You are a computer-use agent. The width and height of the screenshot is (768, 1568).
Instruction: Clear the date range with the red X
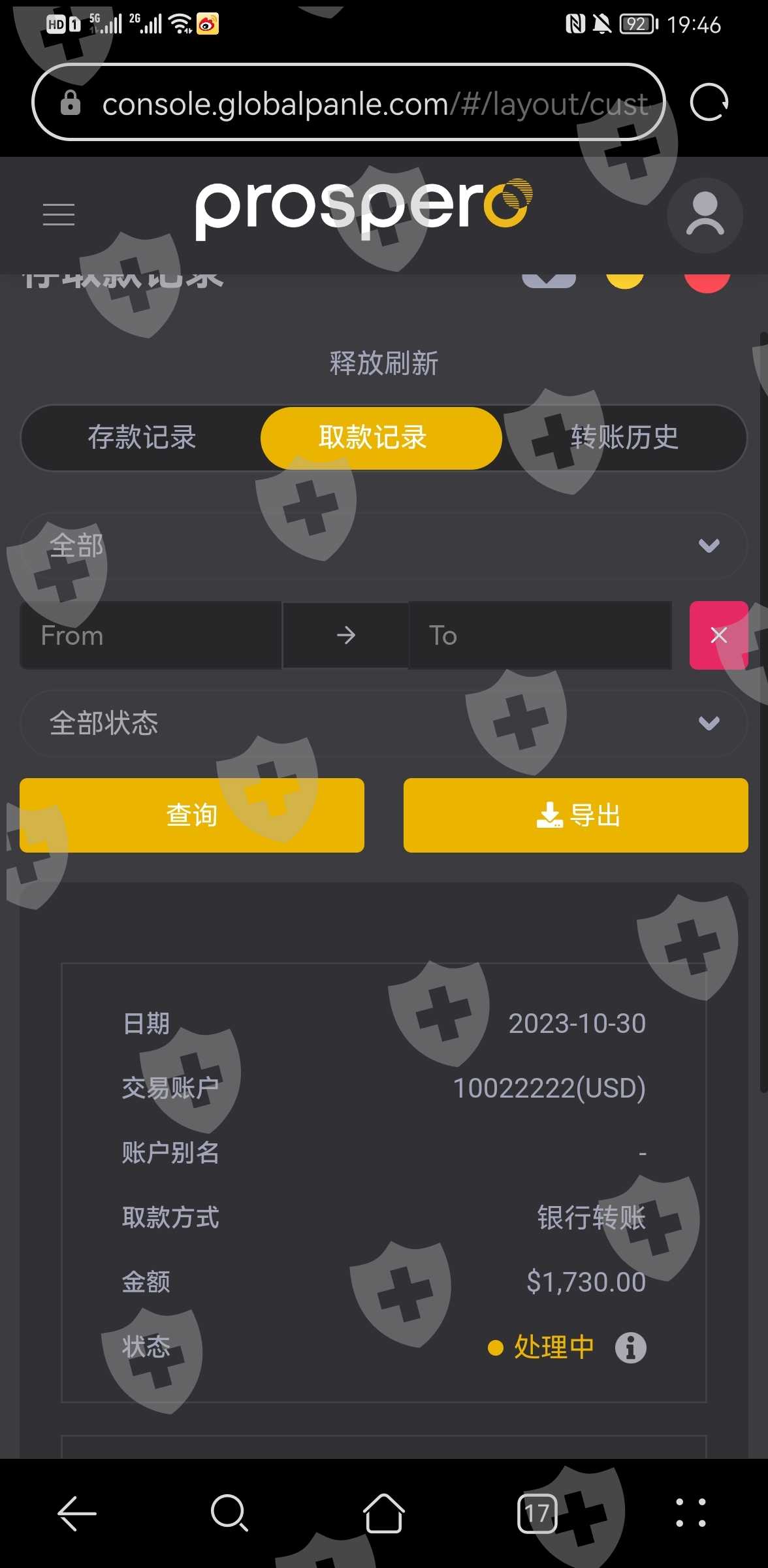coord(719,635)
